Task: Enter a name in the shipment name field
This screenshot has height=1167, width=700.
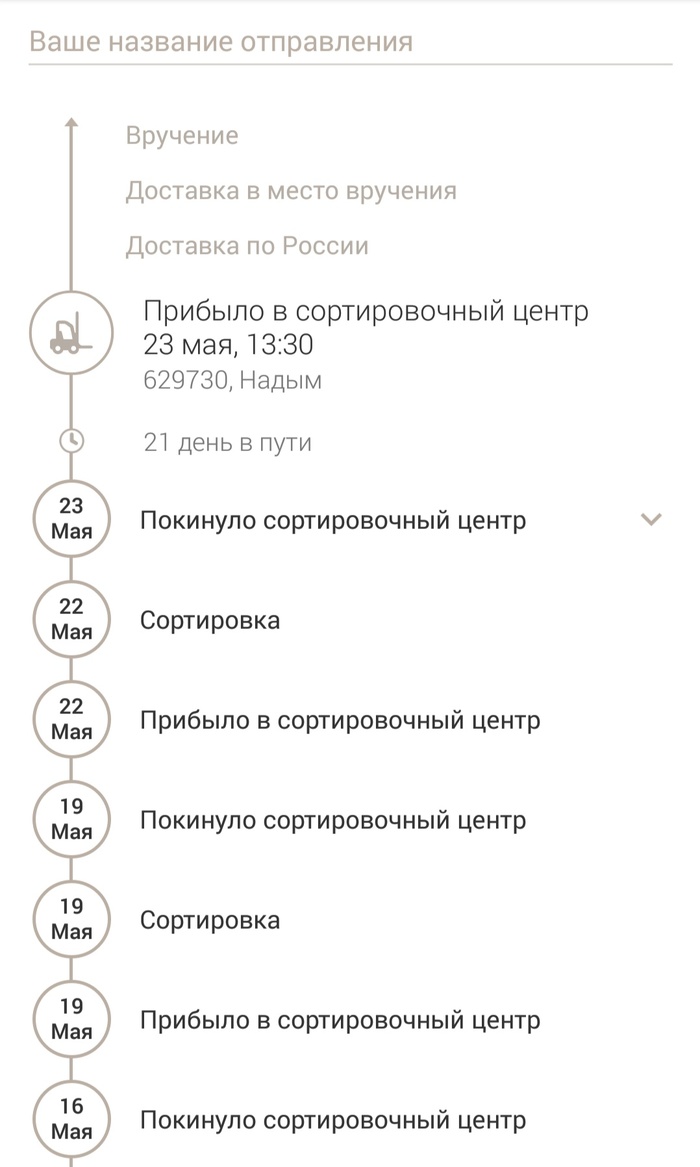Action: (350, 42)
